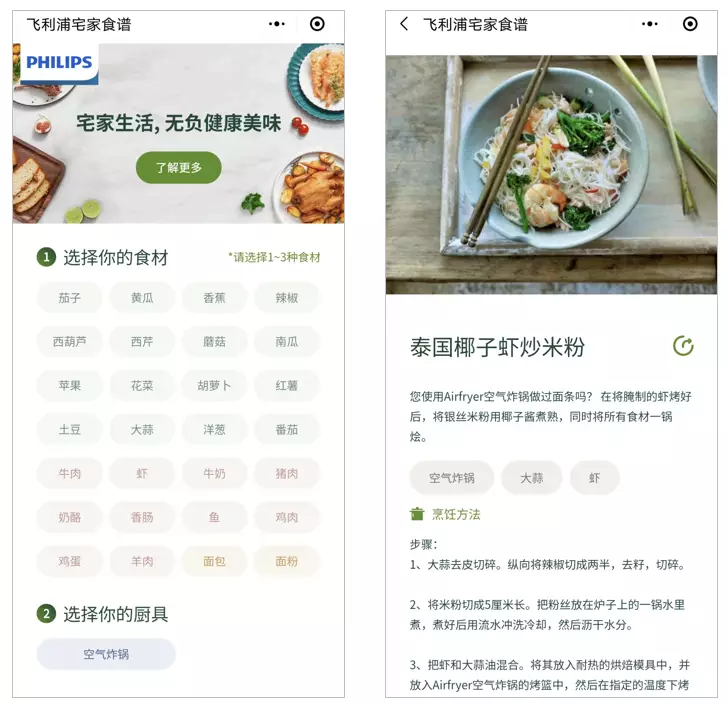Viewport: 728px width, 705px height.
Task: Share the 泰国椰子虾炒米粉 recipe
Action: pos(683,346)
